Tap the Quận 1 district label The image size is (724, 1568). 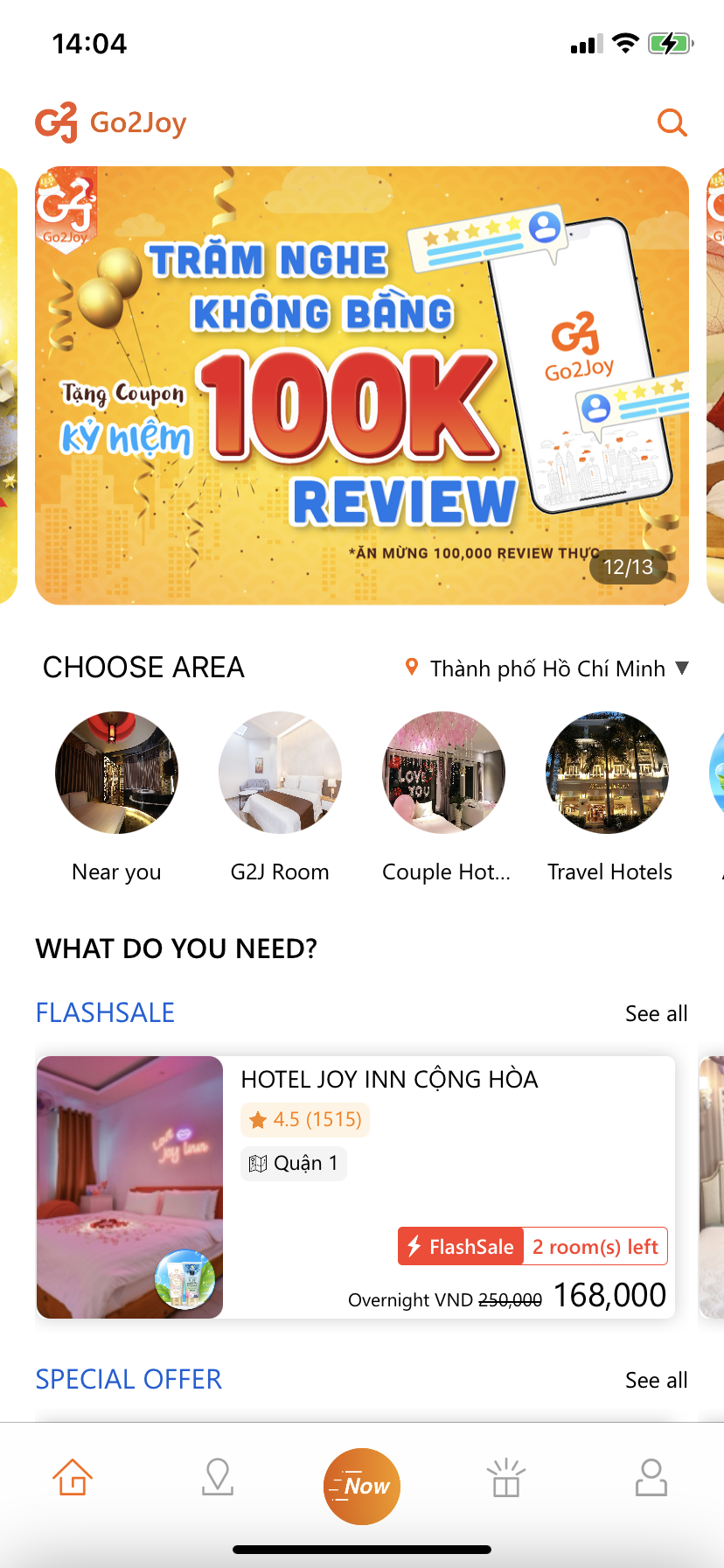point(293,1164)
